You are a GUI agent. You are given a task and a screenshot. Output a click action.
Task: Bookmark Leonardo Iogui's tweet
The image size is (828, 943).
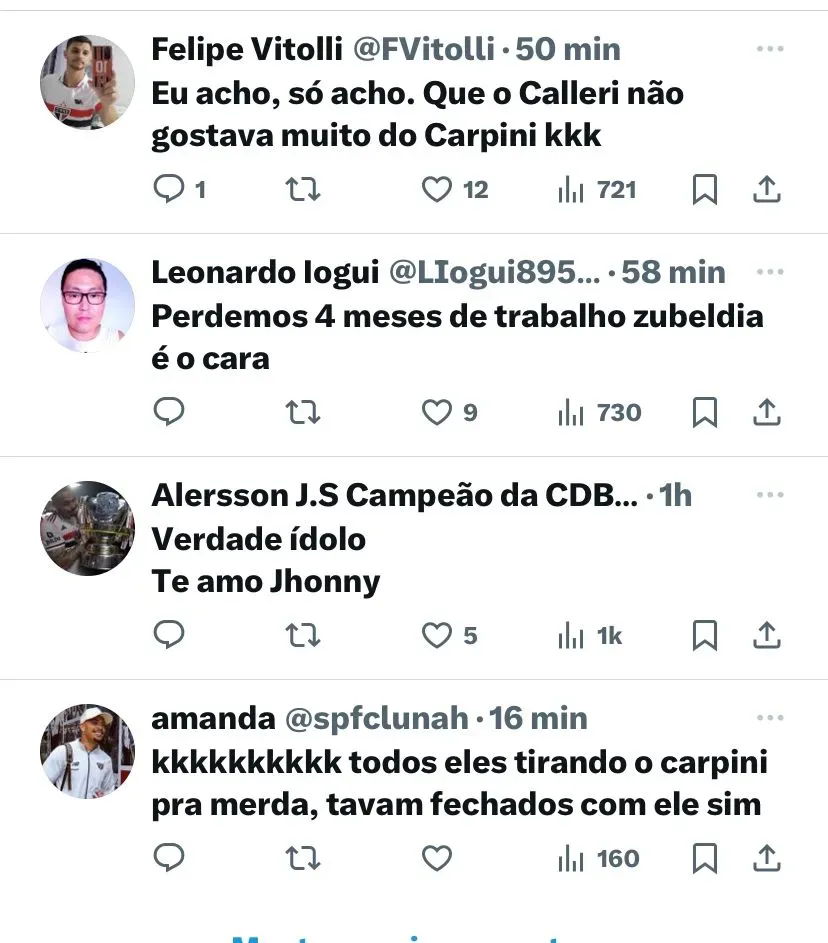click(x=705, y=412)
